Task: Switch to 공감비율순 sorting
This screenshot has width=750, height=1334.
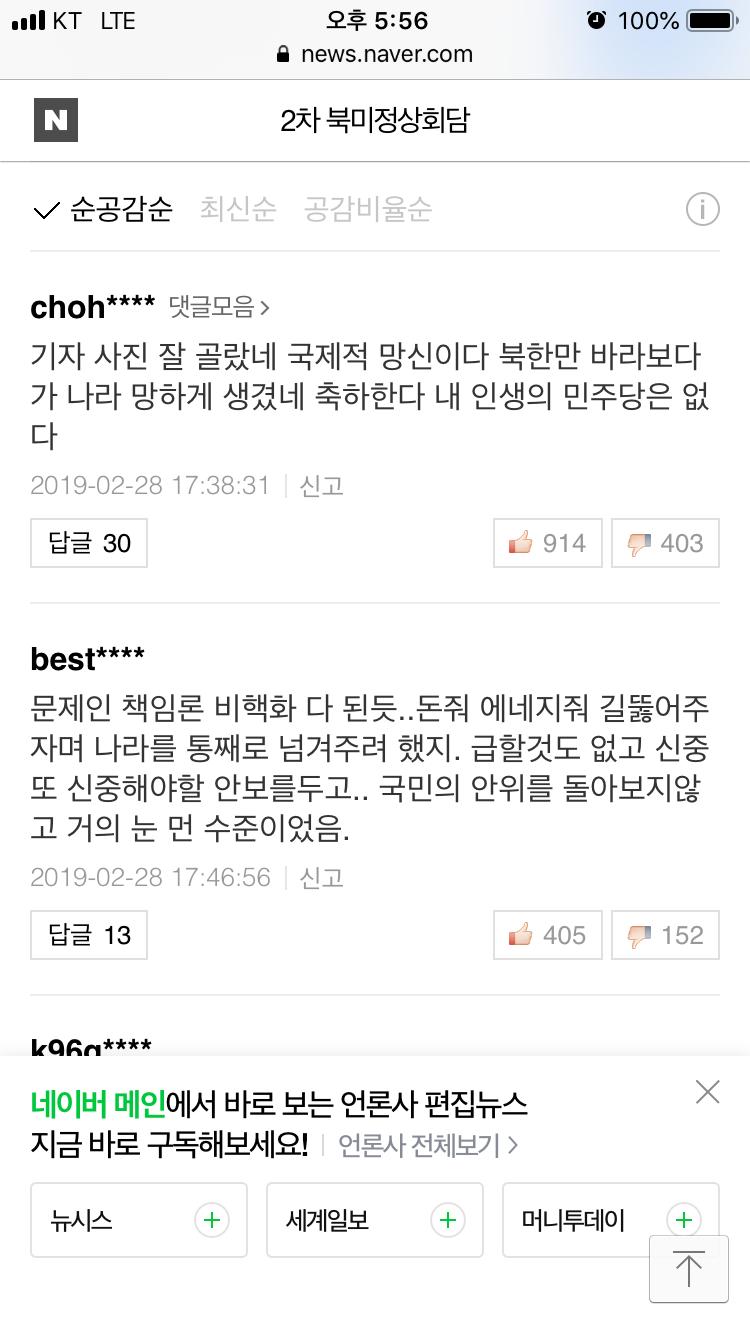Action: point(368,210)
